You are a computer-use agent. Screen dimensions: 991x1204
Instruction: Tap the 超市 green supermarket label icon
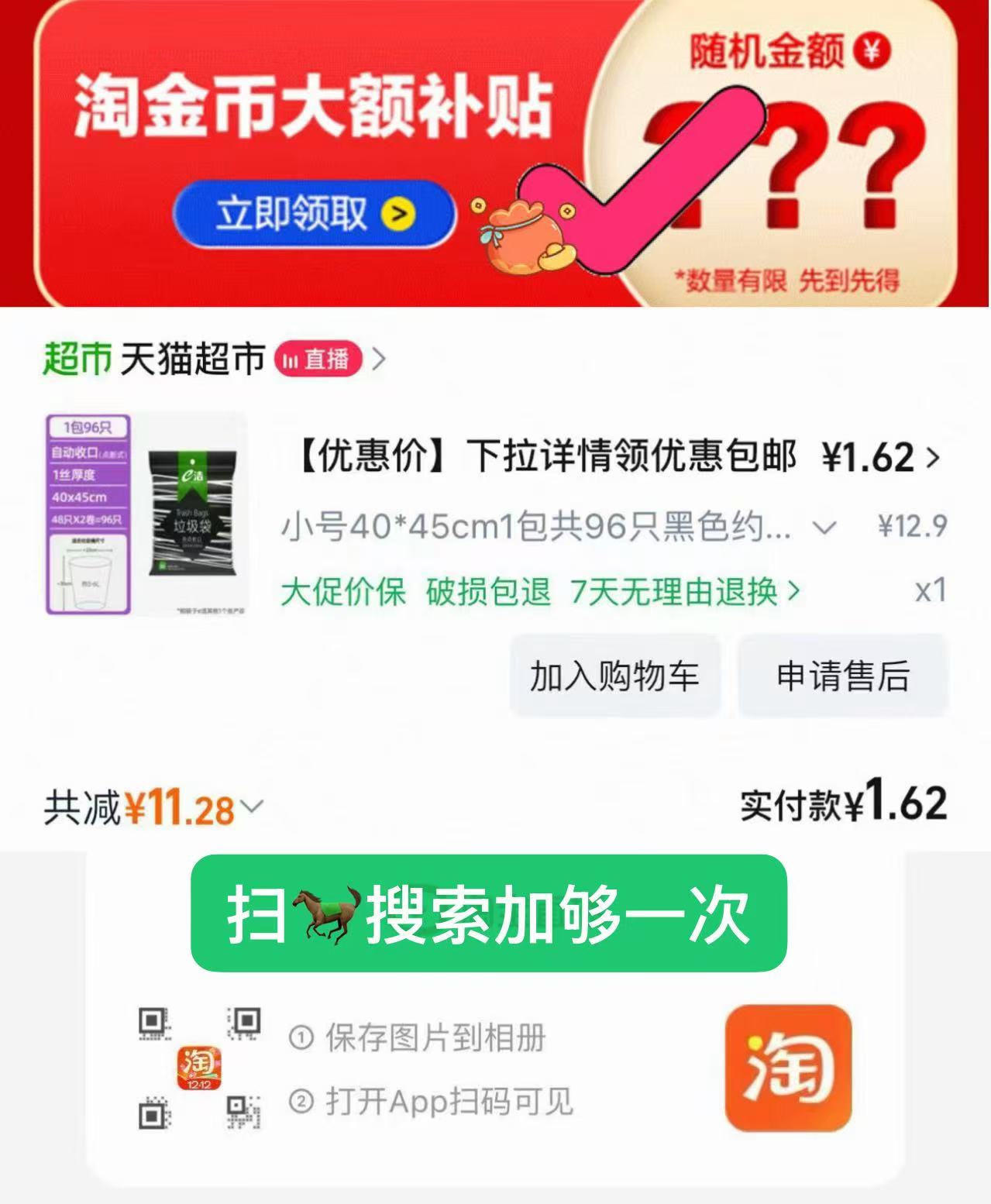click(x=76, y=357)
